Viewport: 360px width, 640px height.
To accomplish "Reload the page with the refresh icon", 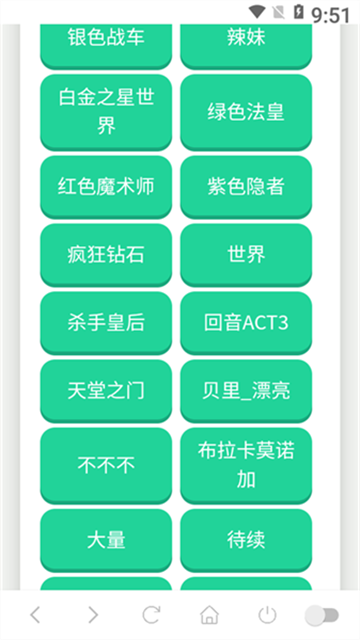I will [151, 615].
